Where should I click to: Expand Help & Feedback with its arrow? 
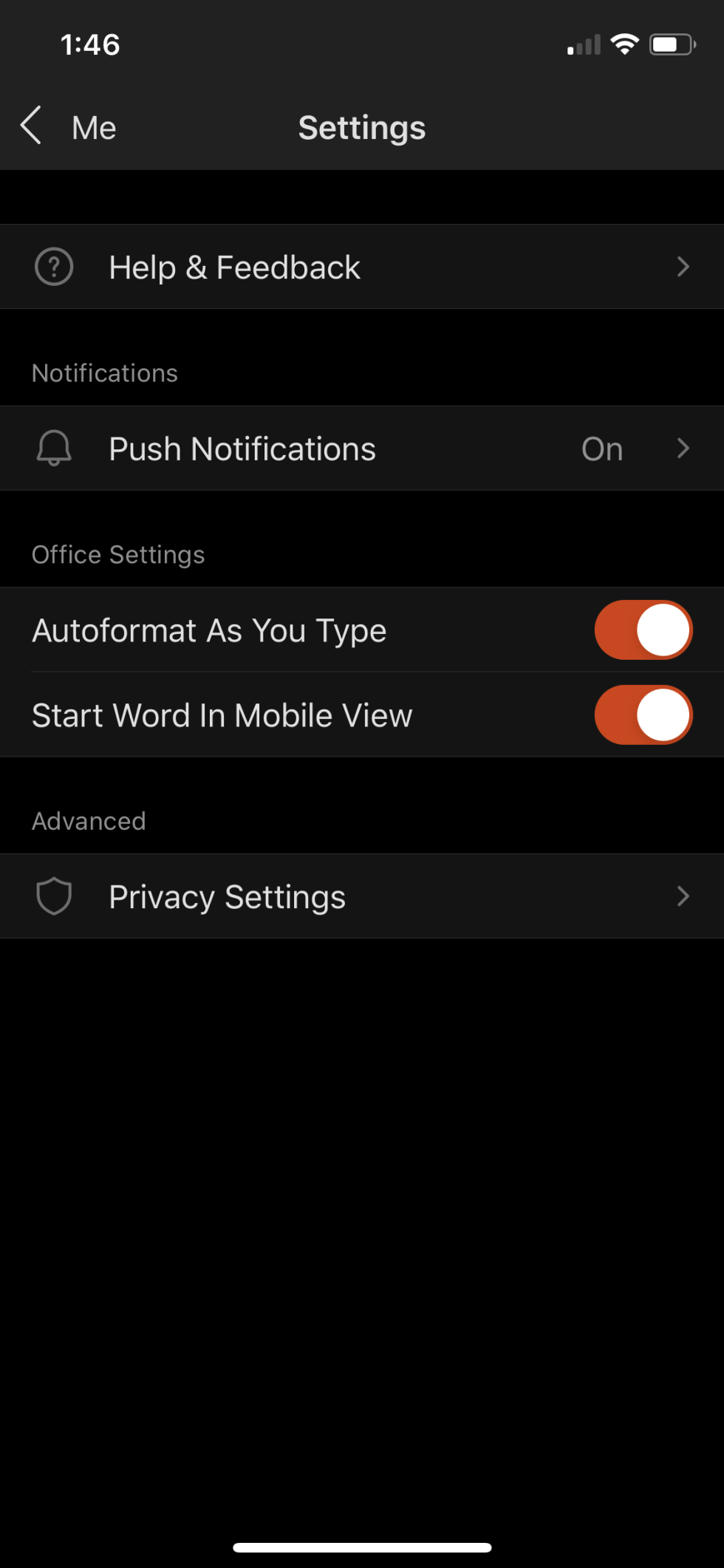(683, 267)
